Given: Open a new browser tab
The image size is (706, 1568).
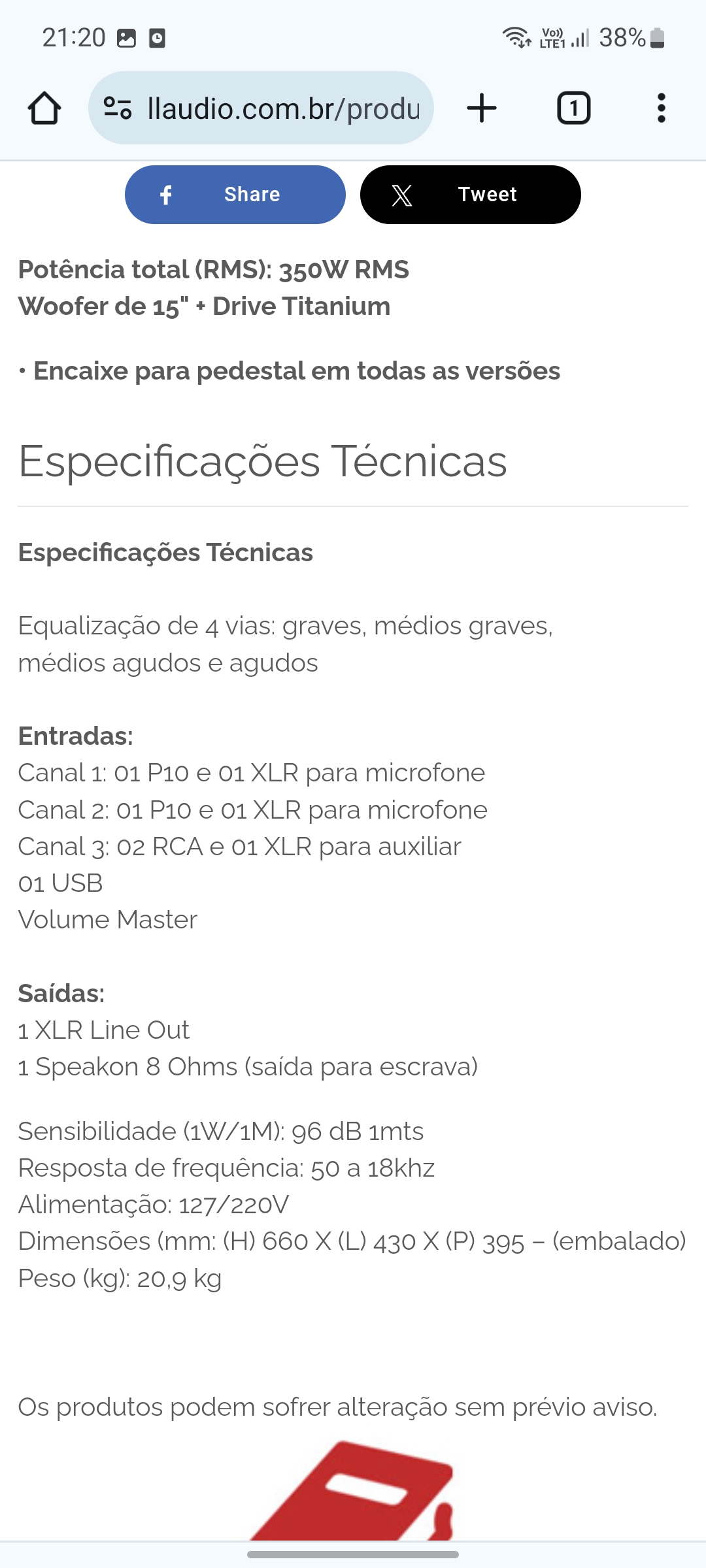Looking at the screenshot, I should click(482, 108).
